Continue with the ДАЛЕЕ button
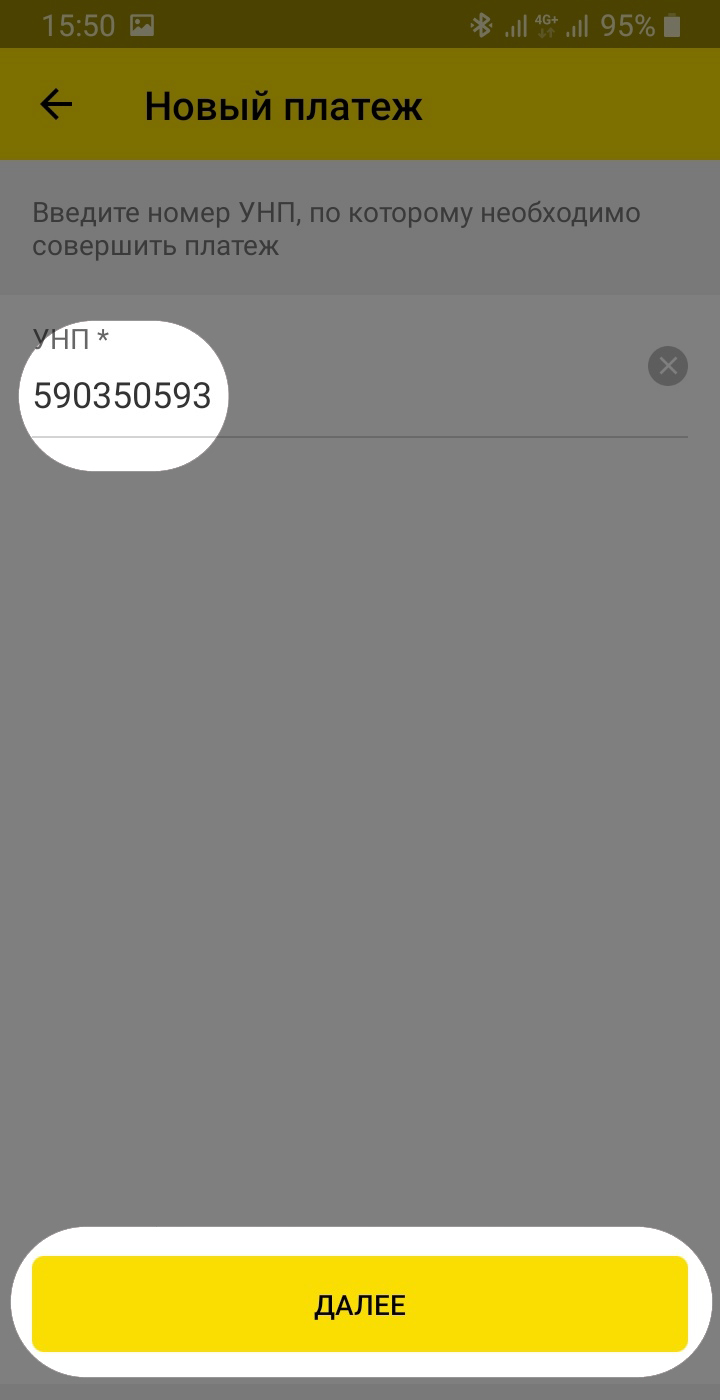Image resolution: width=720 pixels, height=1400 pixels. click(360, 1304)
